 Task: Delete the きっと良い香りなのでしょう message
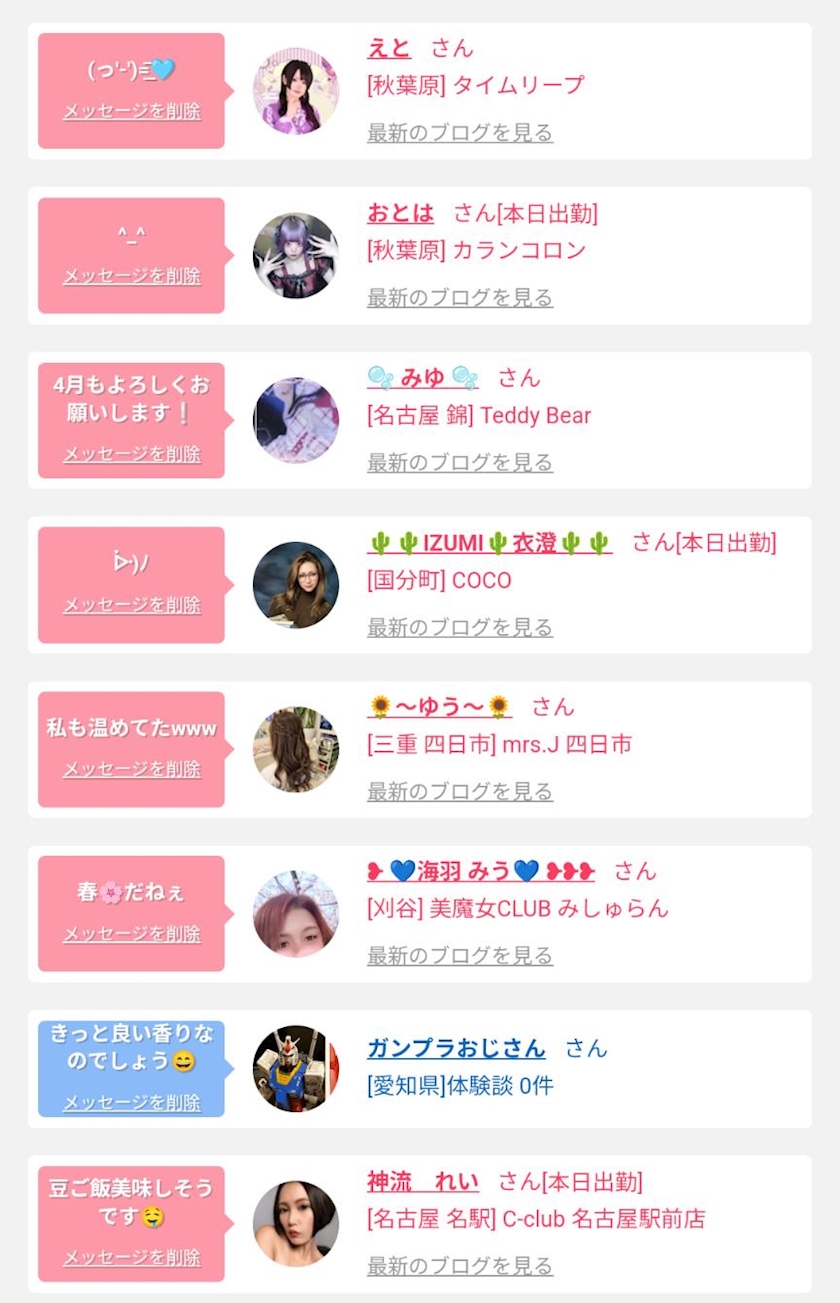(x=132, y=1103)
